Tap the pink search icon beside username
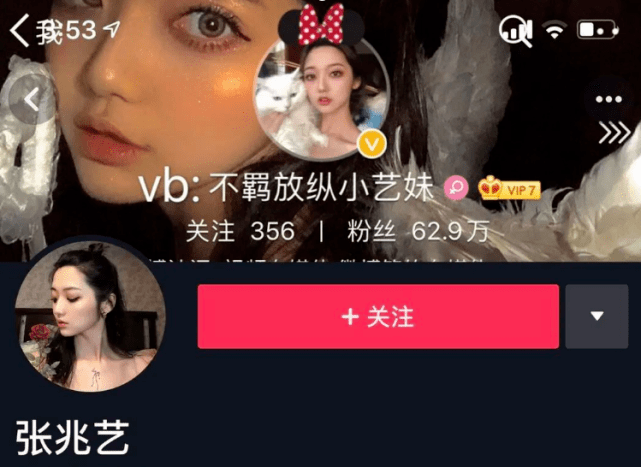641x467 pixels. pos(456,187)
